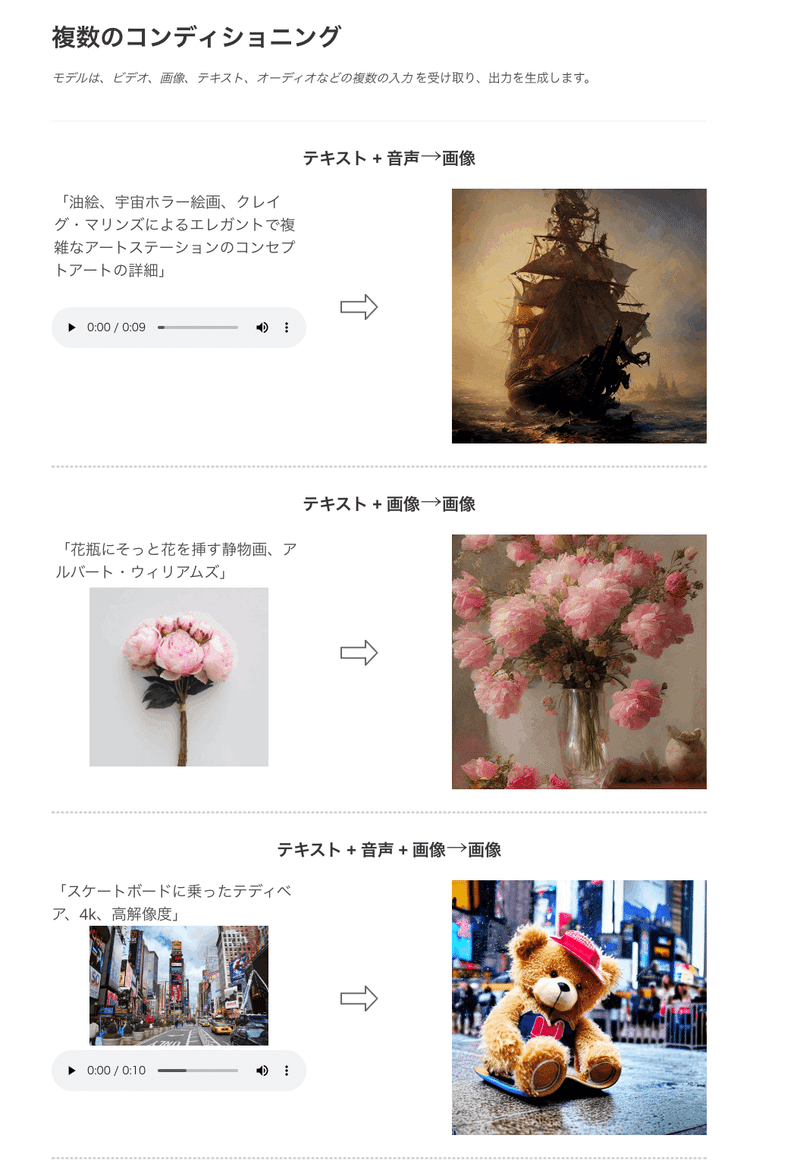This screenshot has height=1166, width=800.
Task: Select the dark ship painting output image
Action: [x=579, y=314]
